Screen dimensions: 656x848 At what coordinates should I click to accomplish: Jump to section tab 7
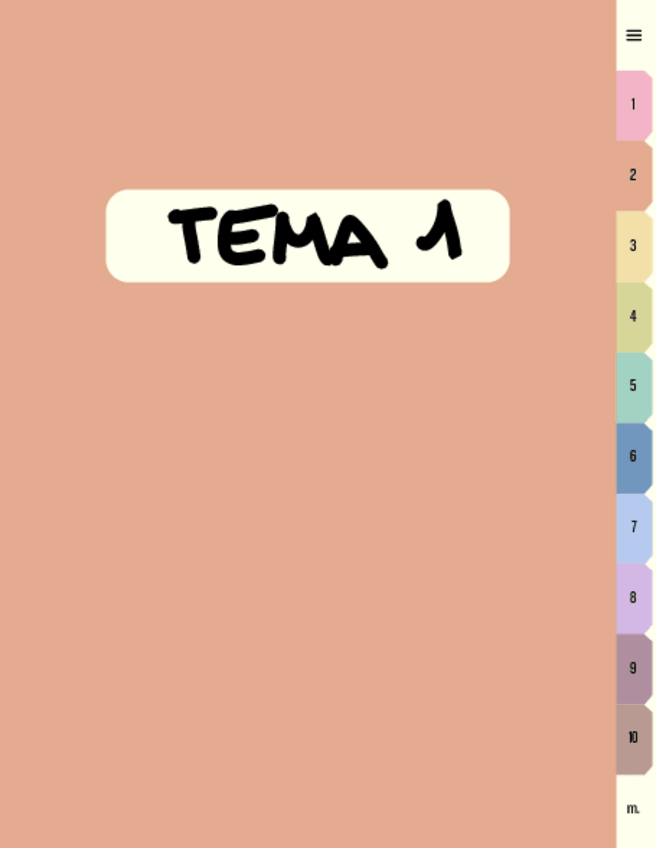click(633, 527)
